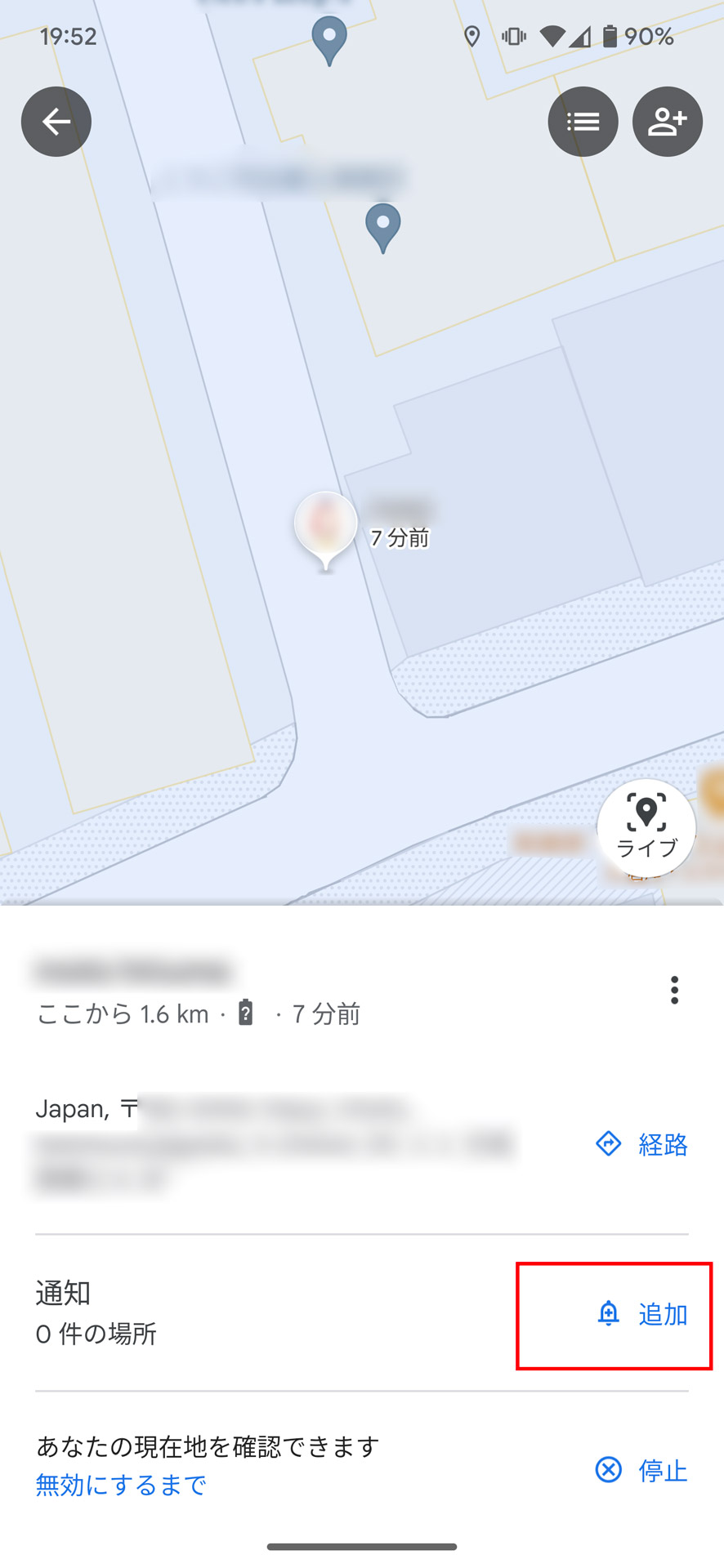This screenshot has width=724, height=1568.
Task: Tap the location sharing indicator in the status bar
Action: [x=471, y=36]
